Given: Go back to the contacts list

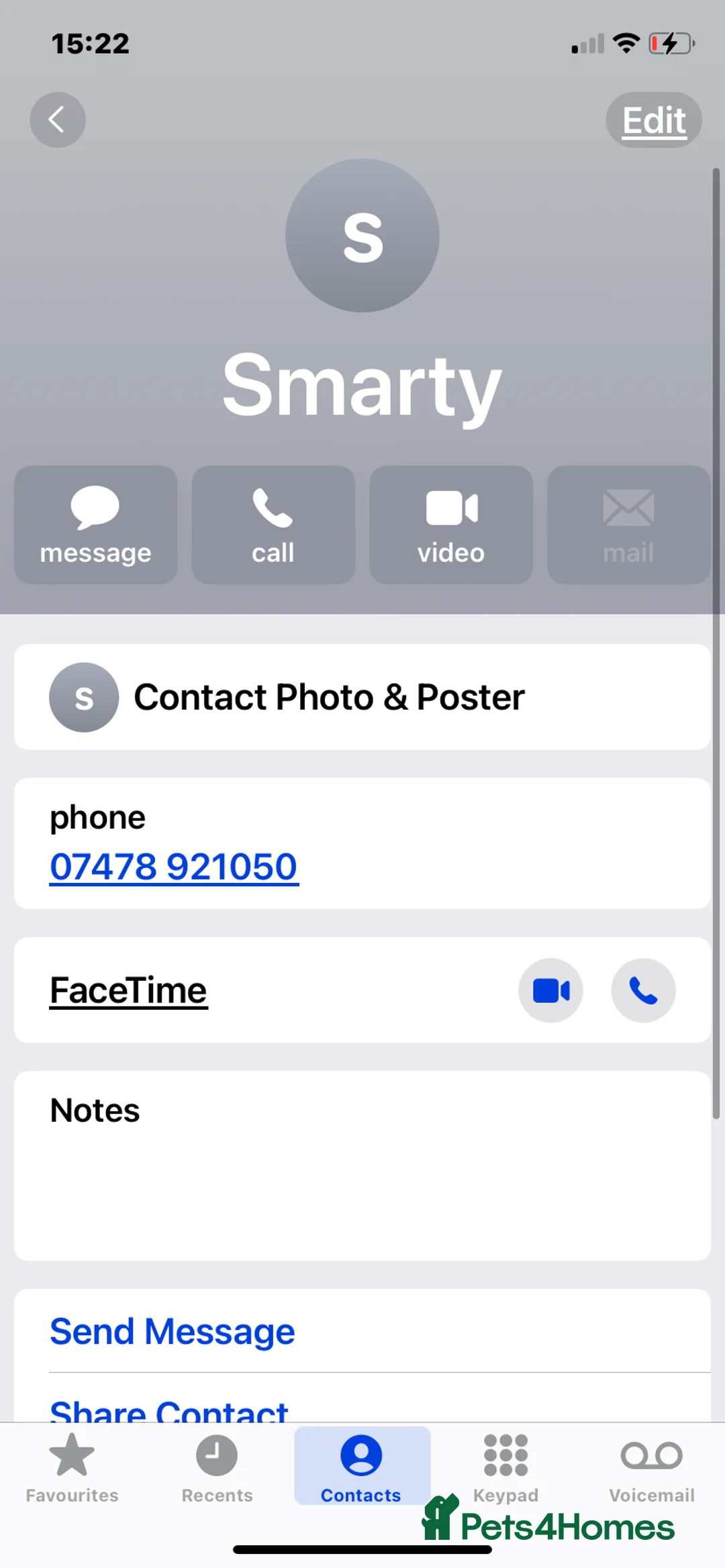Looking at the screenshot, I should 58,120.
